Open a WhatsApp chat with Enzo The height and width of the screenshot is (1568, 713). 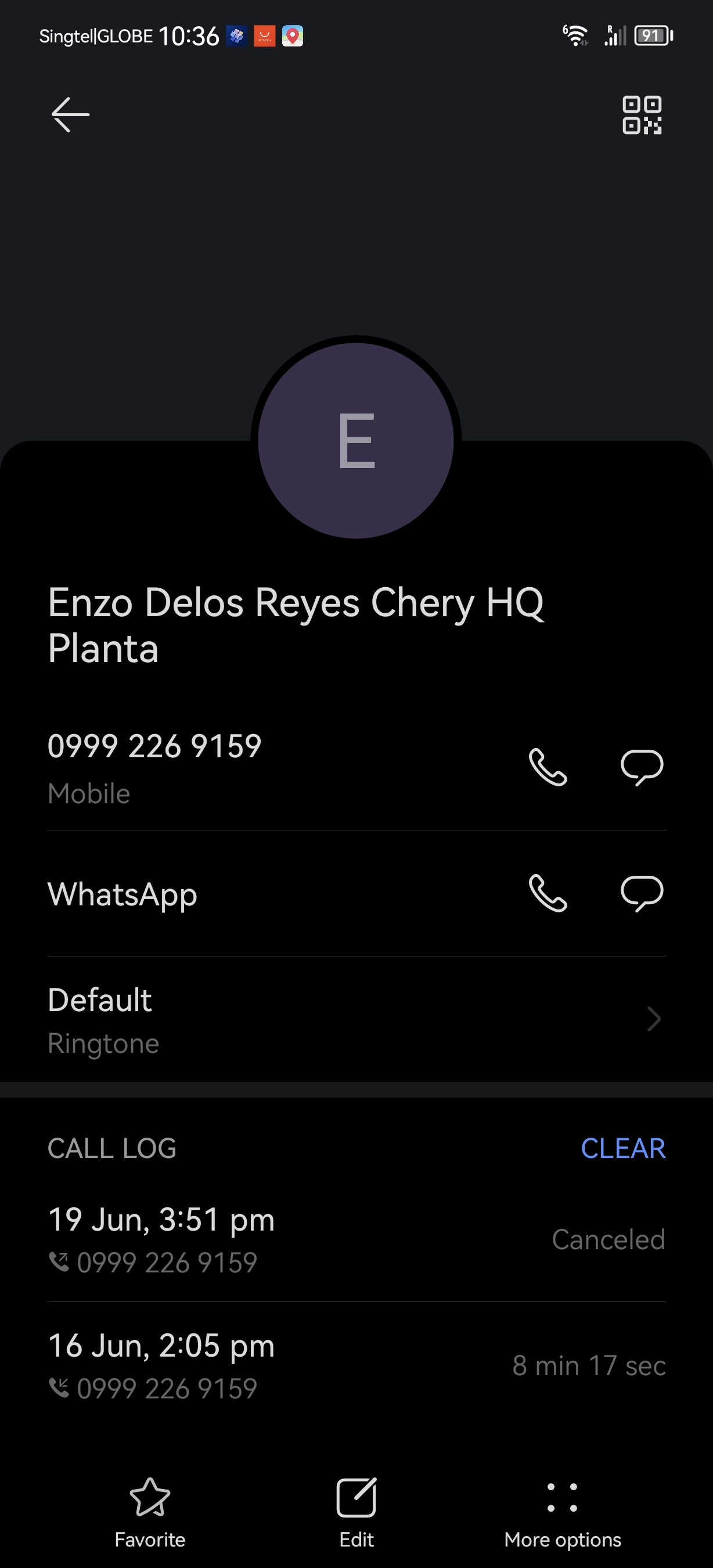[642, 894]
